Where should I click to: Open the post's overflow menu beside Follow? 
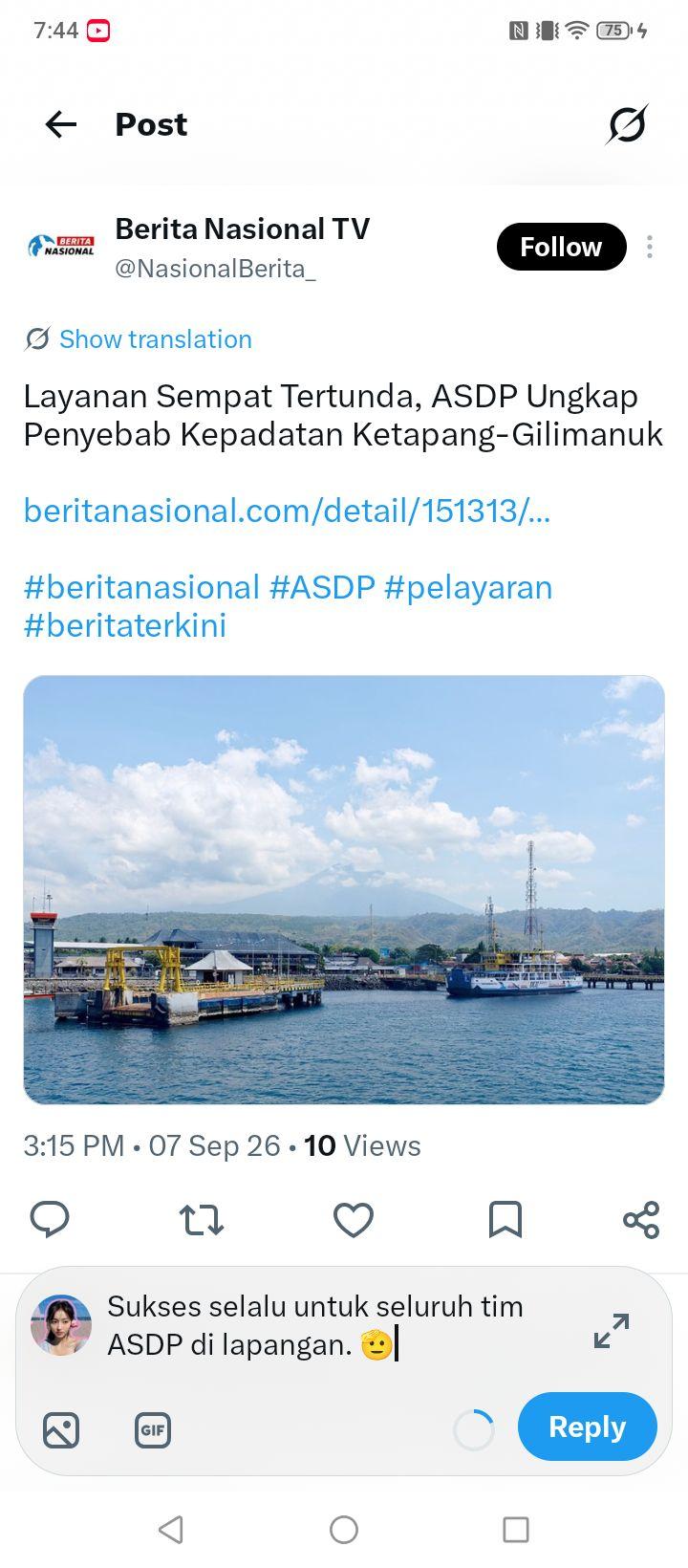tap(650, 247)
